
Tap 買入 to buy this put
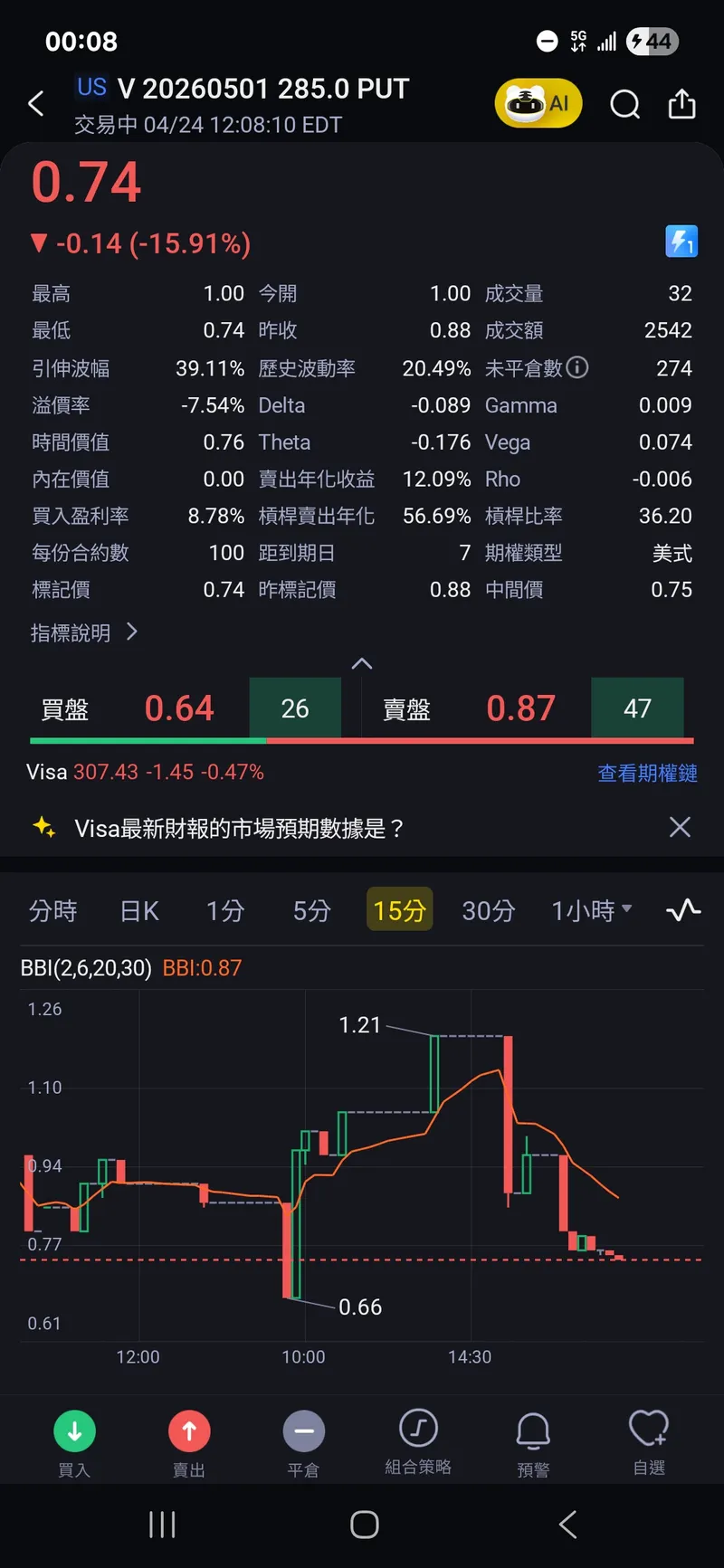[74, 1443]
